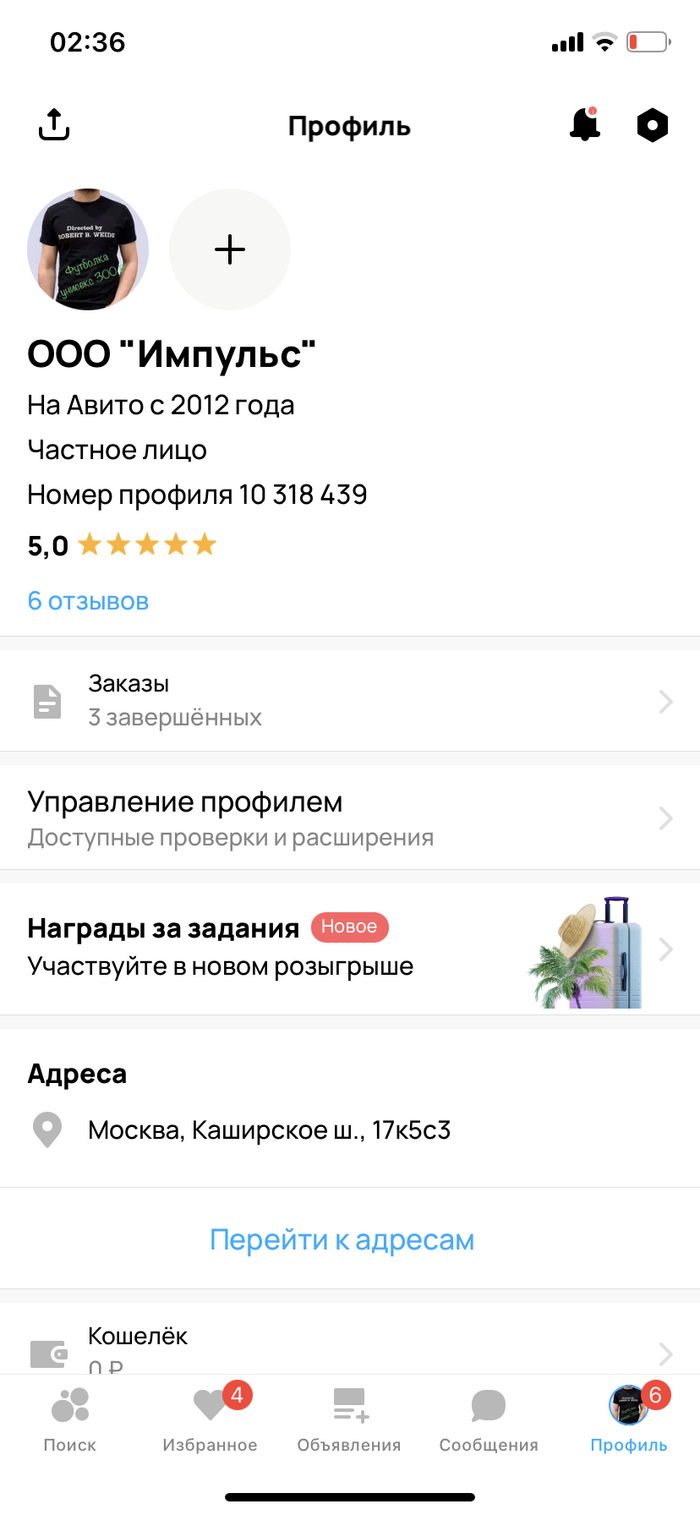The width and height of the screenshot is (700, 1515).
Task: Open the 6 отзывов reviews link
Action: (88, 601)
